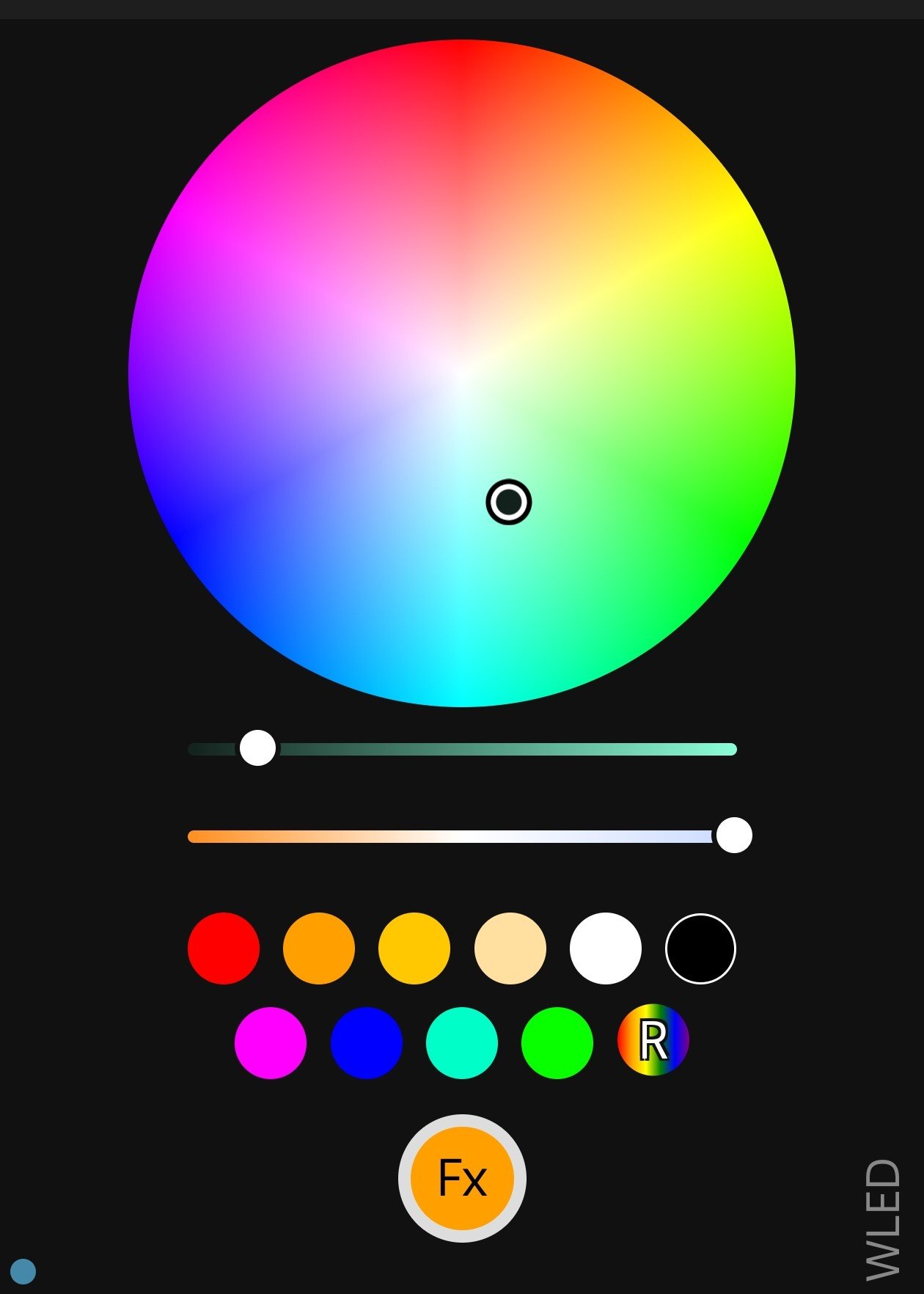Select the green preset color

pos(556,1041)
